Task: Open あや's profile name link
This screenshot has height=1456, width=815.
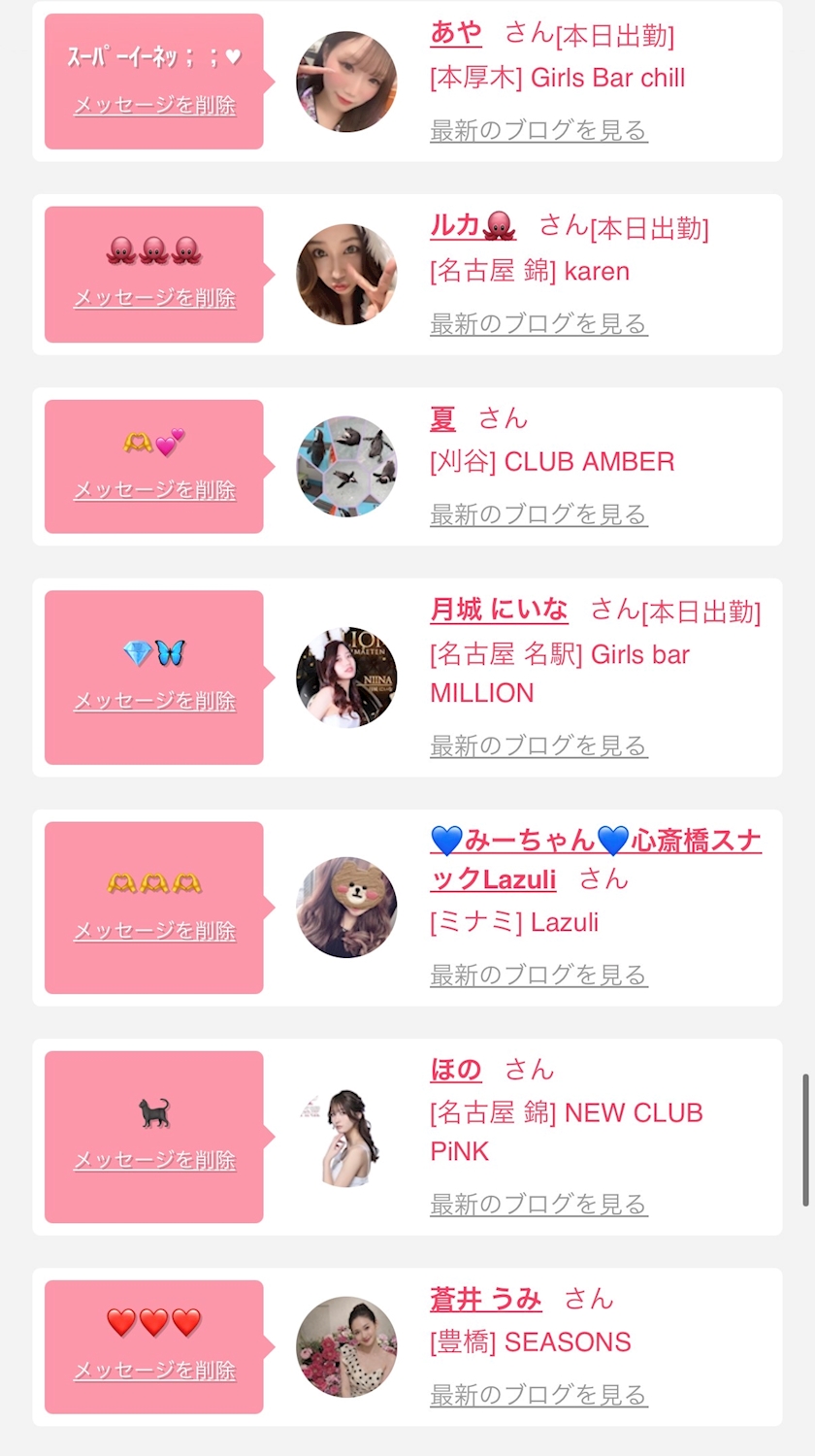Action: tap(456, 33)
